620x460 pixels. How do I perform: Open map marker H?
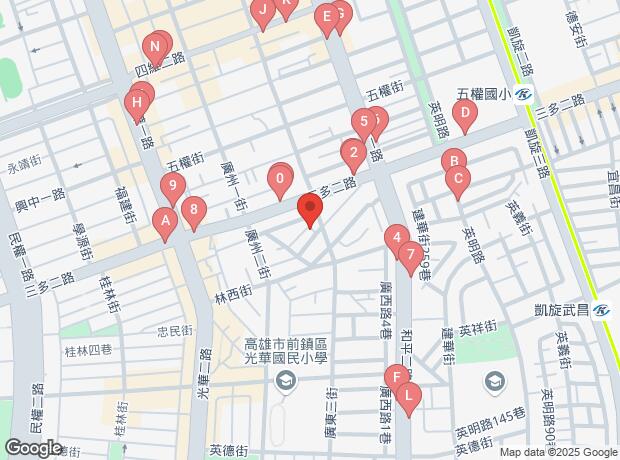[136, 102]
